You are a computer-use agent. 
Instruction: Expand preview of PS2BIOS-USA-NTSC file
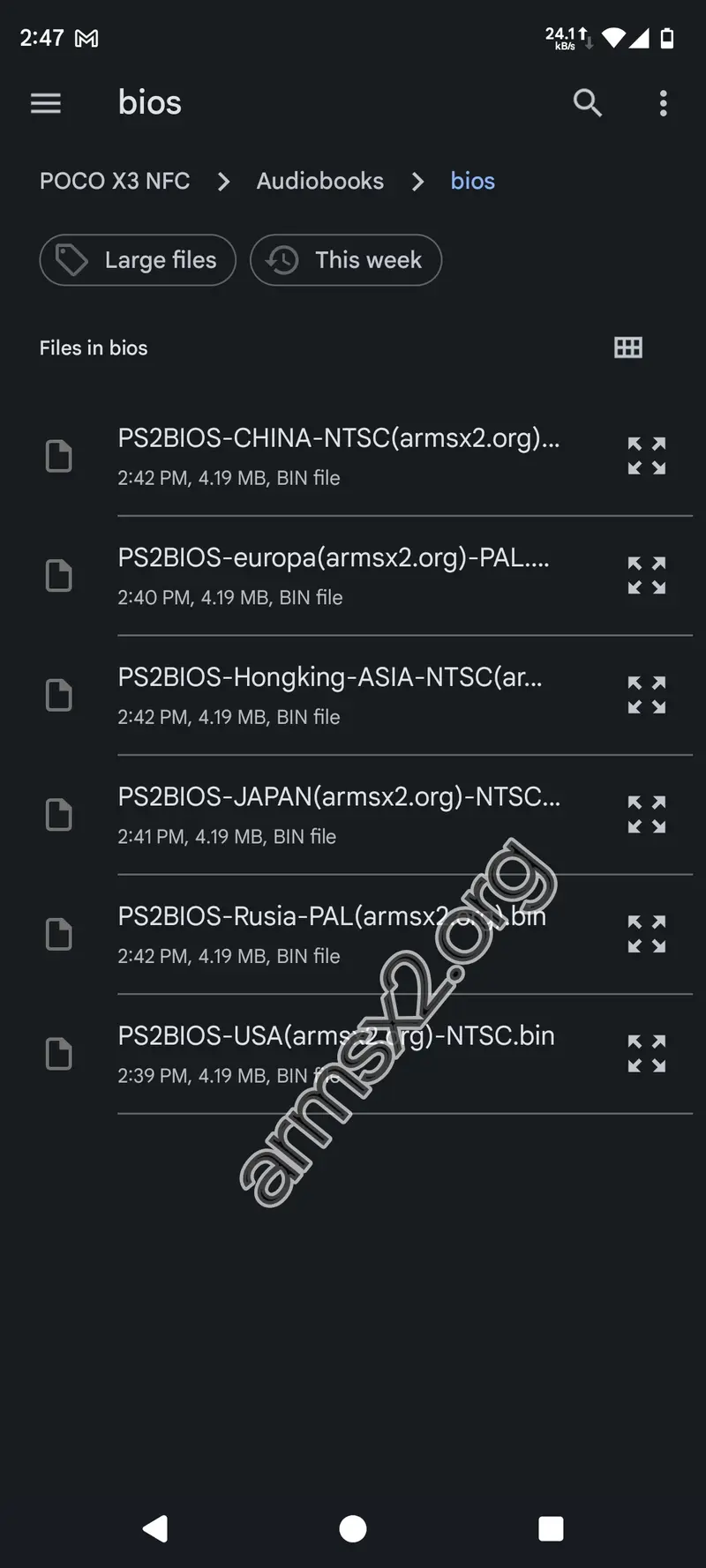pyautogui.click(x=647, y=1052)
